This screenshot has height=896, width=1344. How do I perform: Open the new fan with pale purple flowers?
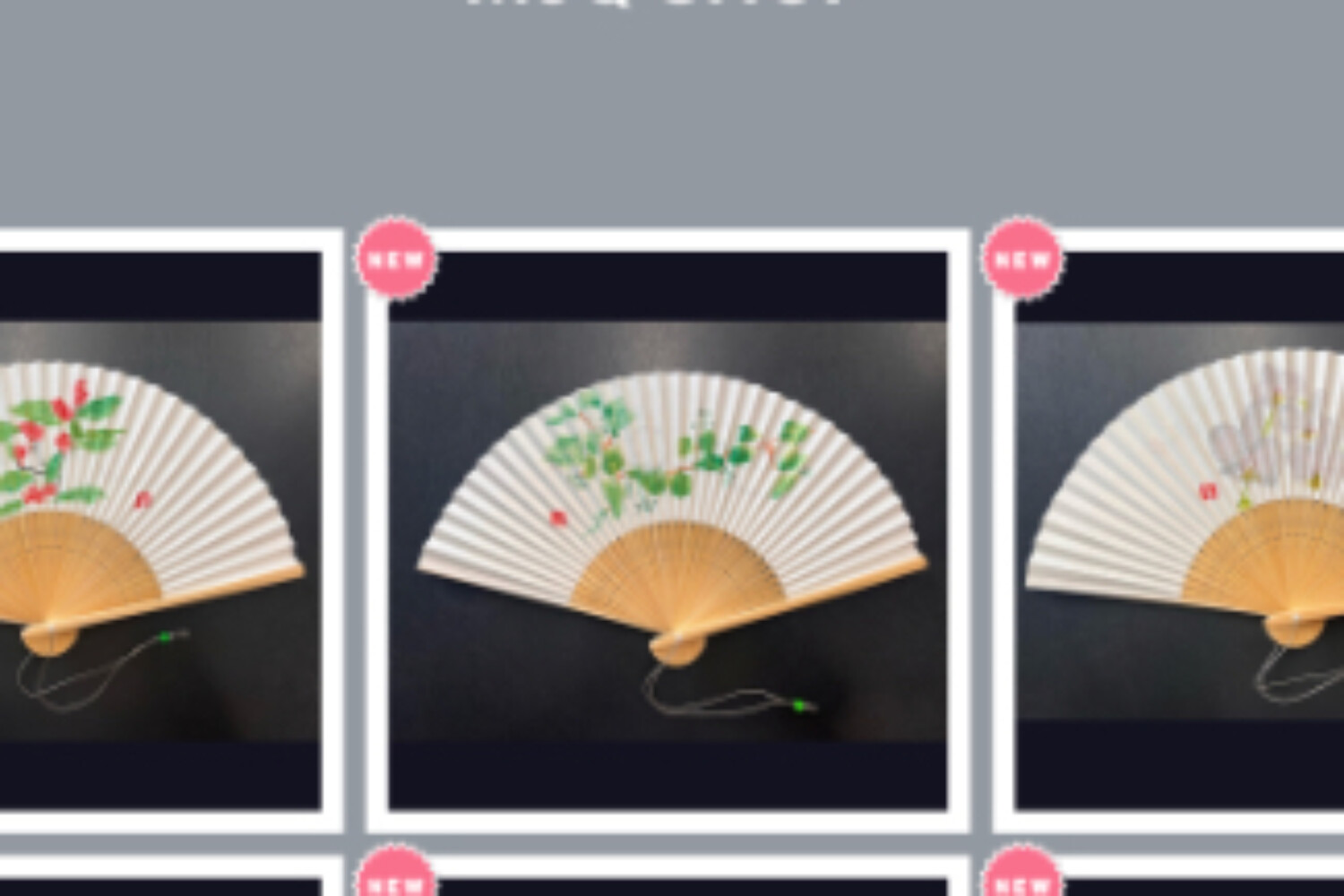point(1183,529)
